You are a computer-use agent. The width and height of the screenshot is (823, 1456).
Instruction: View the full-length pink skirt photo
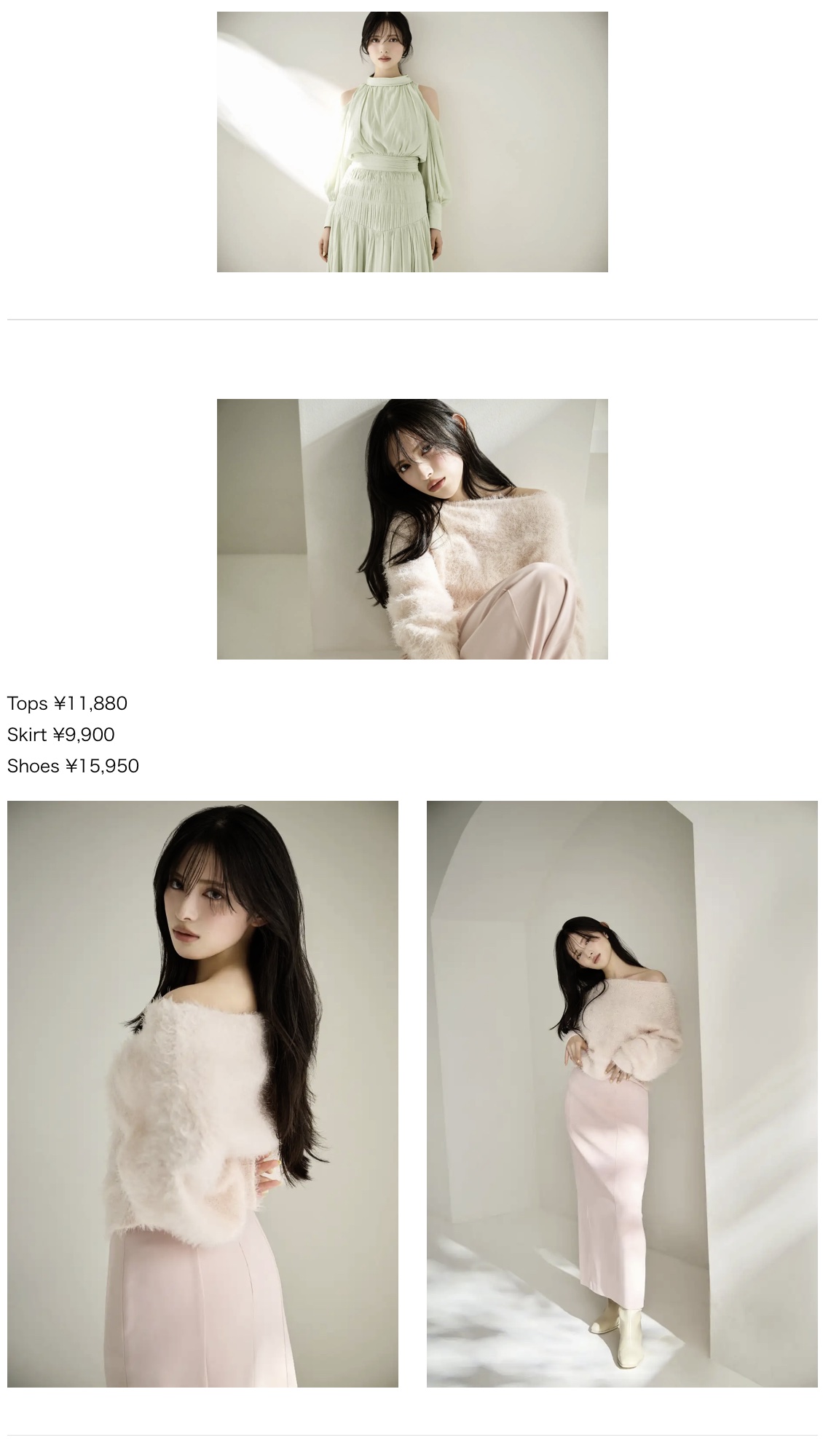[622, 1093]
